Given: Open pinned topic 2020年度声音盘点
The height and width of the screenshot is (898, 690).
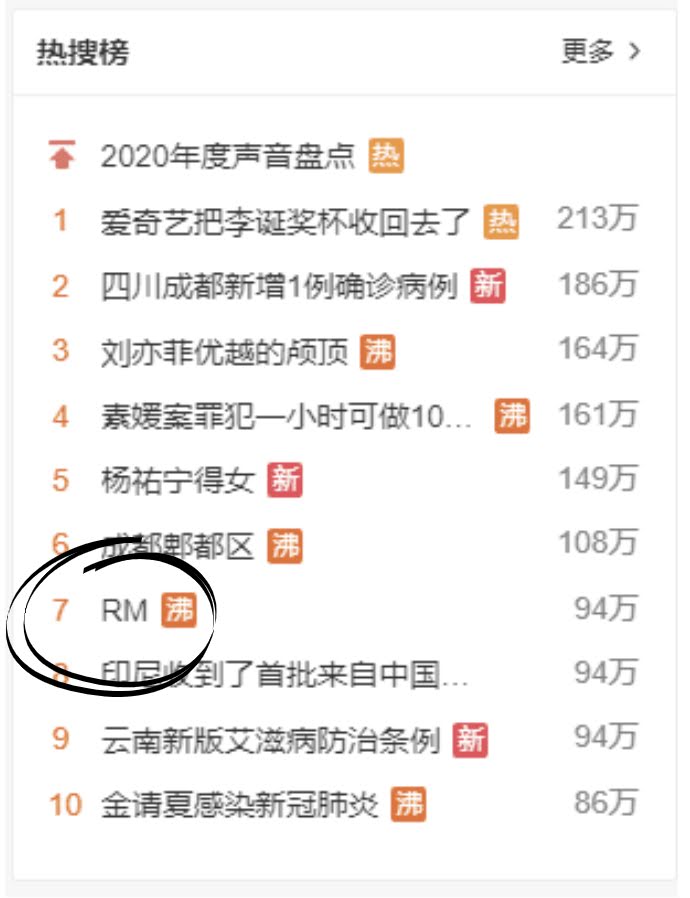Looking at the screenshot, I should point(228,157).
